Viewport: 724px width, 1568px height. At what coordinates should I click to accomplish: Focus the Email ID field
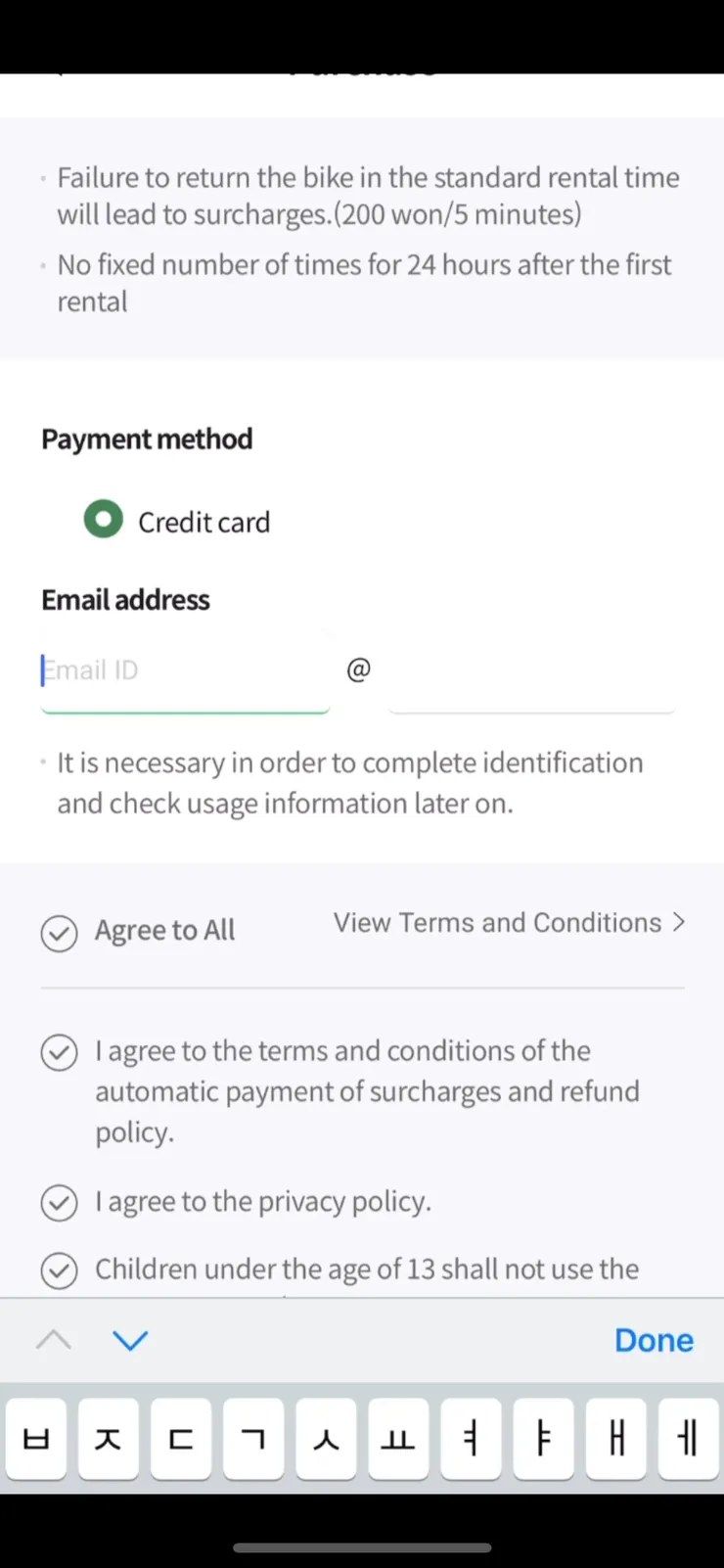point(185,671)
